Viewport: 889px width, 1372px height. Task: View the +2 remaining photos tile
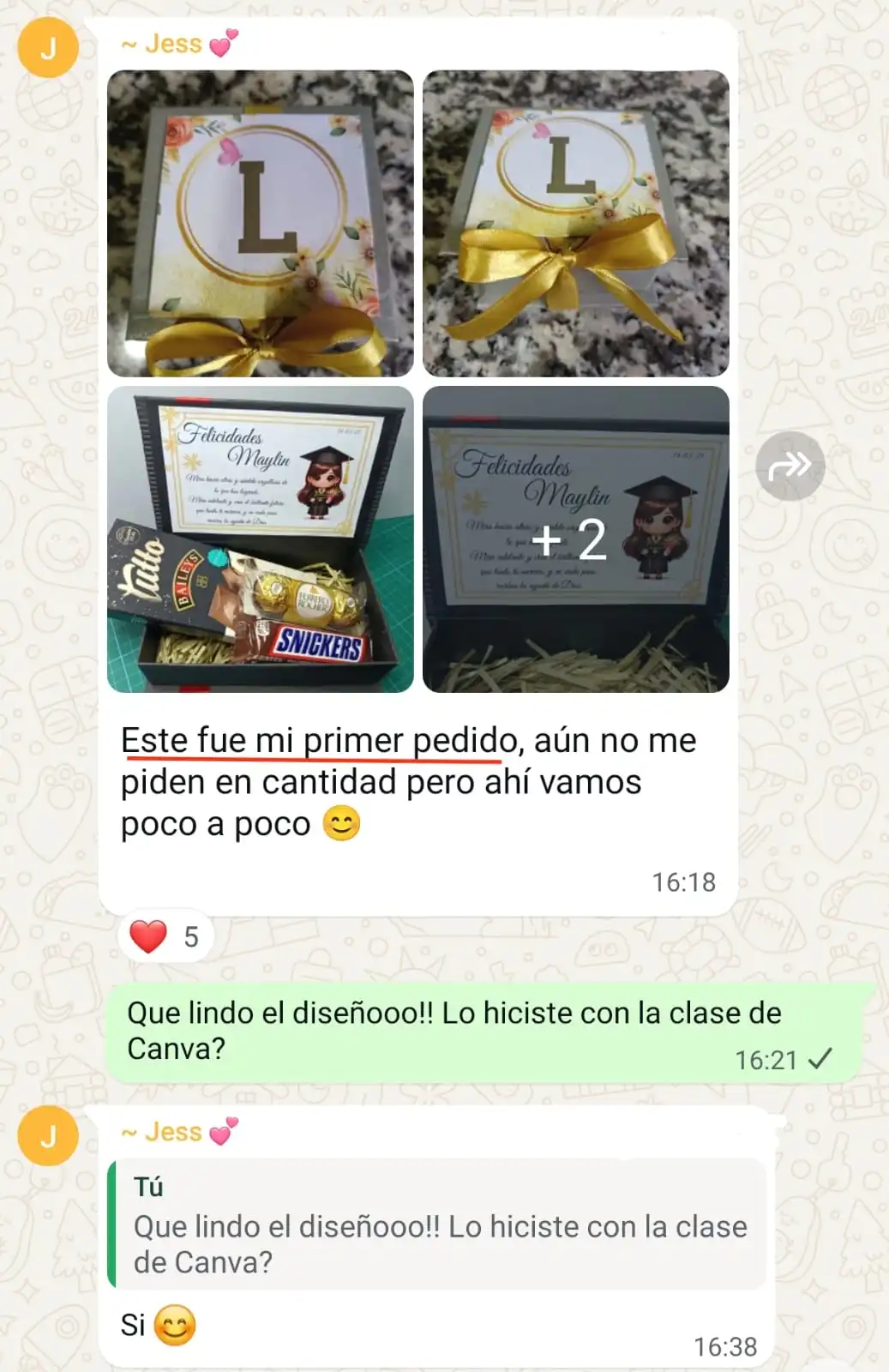[x=575, y=539]
